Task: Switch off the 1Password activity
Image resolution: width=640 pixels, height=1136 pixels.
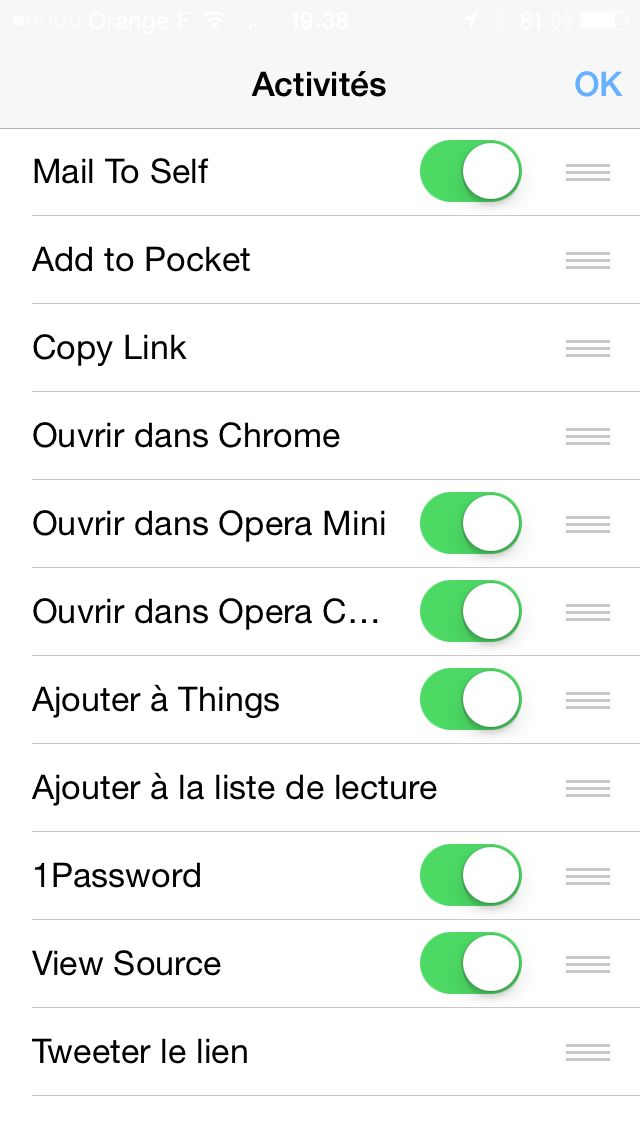Action: (x=471, y=875)
